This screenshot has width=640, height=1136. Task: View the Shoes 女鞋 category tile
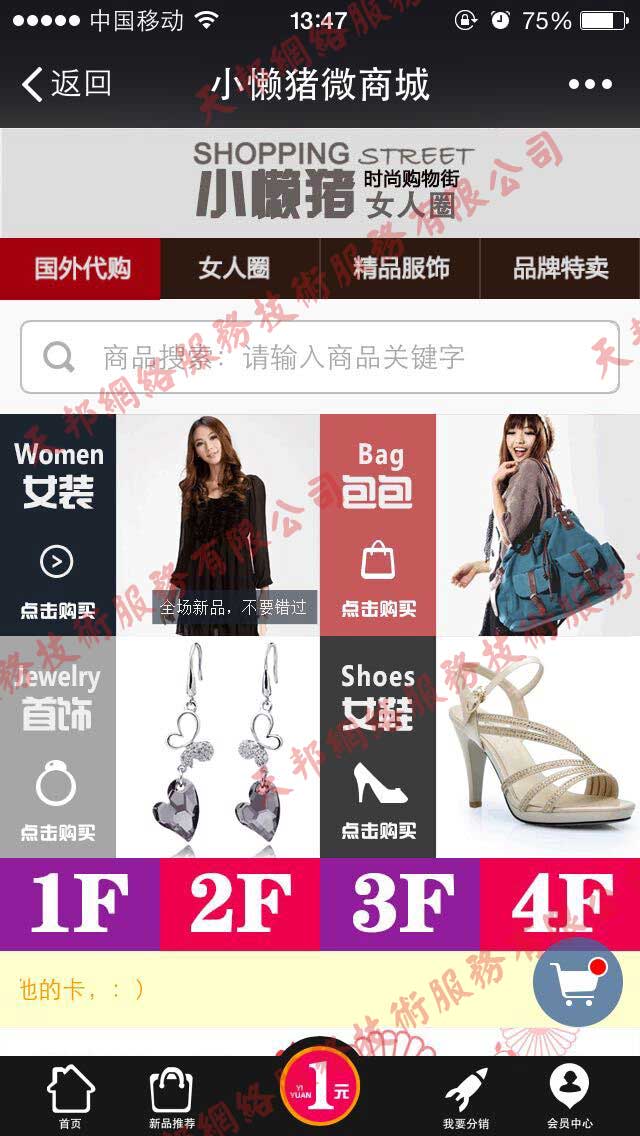(x=378, y=747)
